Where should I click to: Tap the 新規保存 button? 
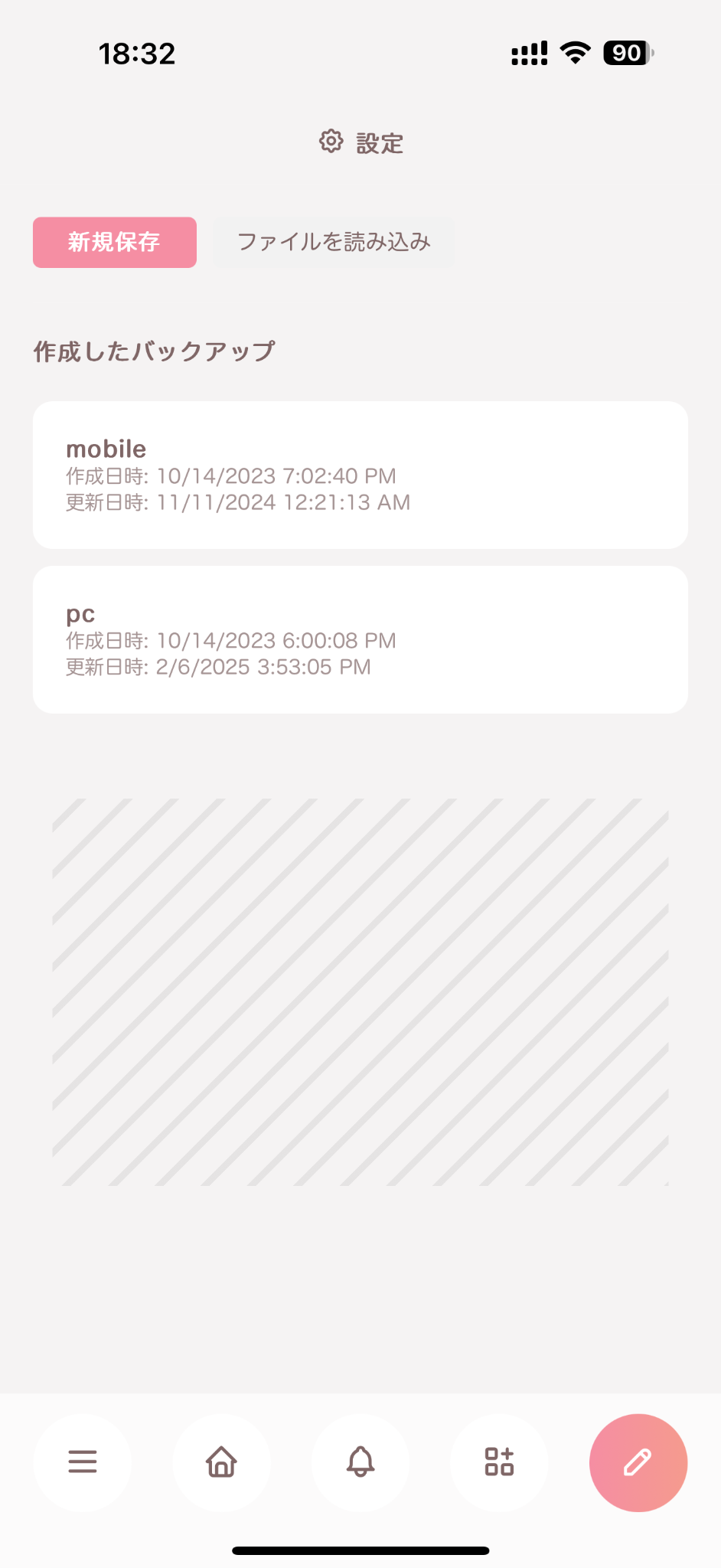(115, 242)
